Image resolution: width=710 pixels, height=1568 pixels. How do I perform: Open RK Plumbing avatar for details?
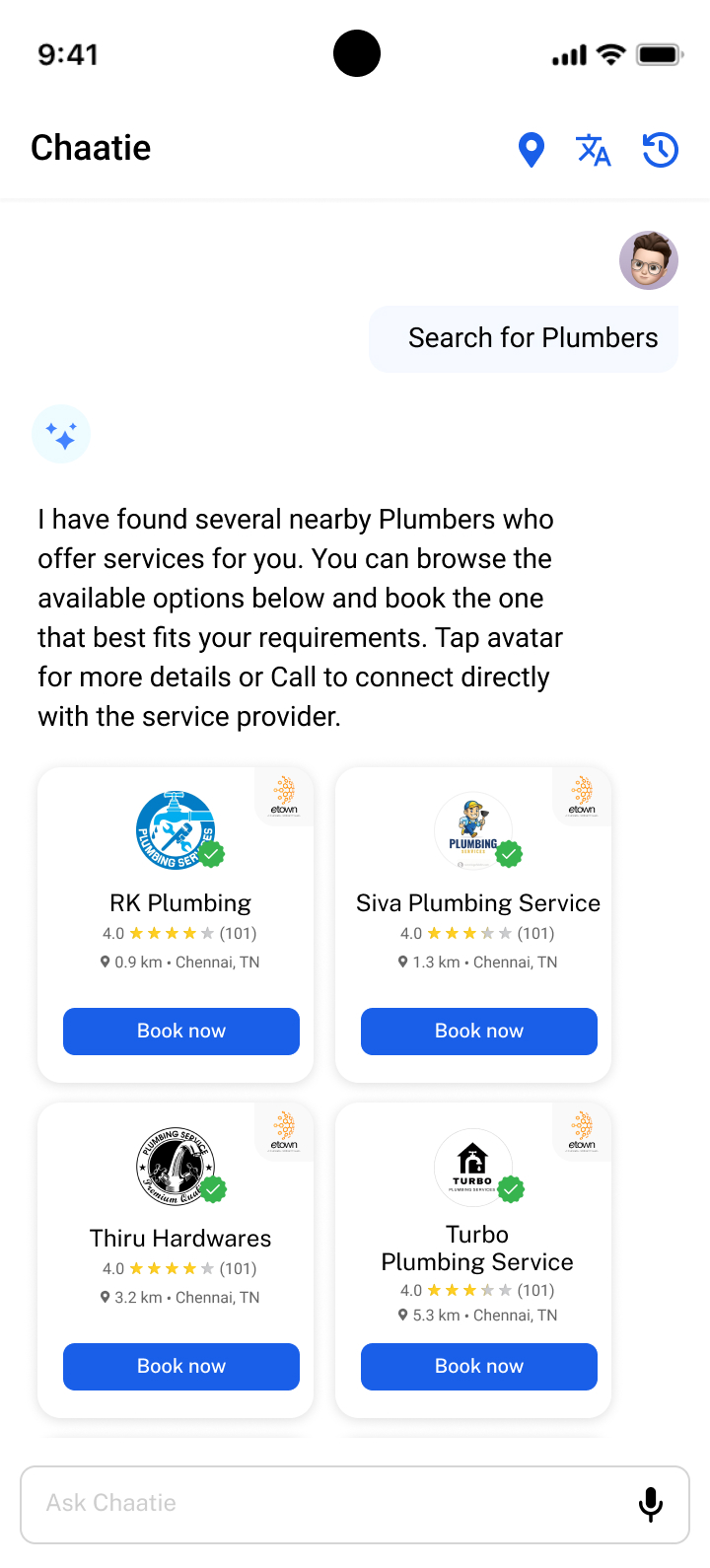[x=176, y=830]
